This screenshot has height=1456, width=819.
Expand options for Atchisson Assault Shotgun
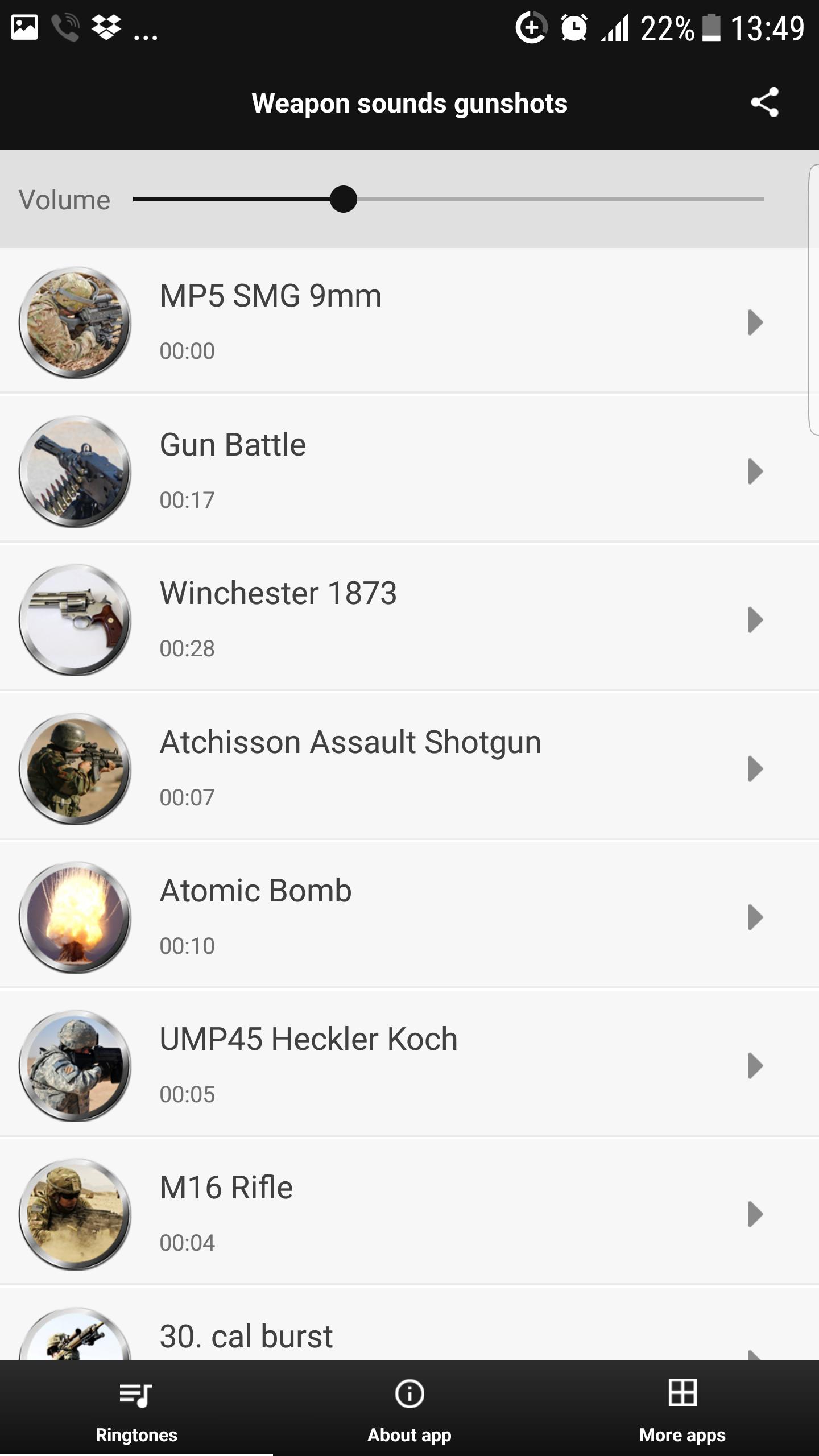(755, 769)
